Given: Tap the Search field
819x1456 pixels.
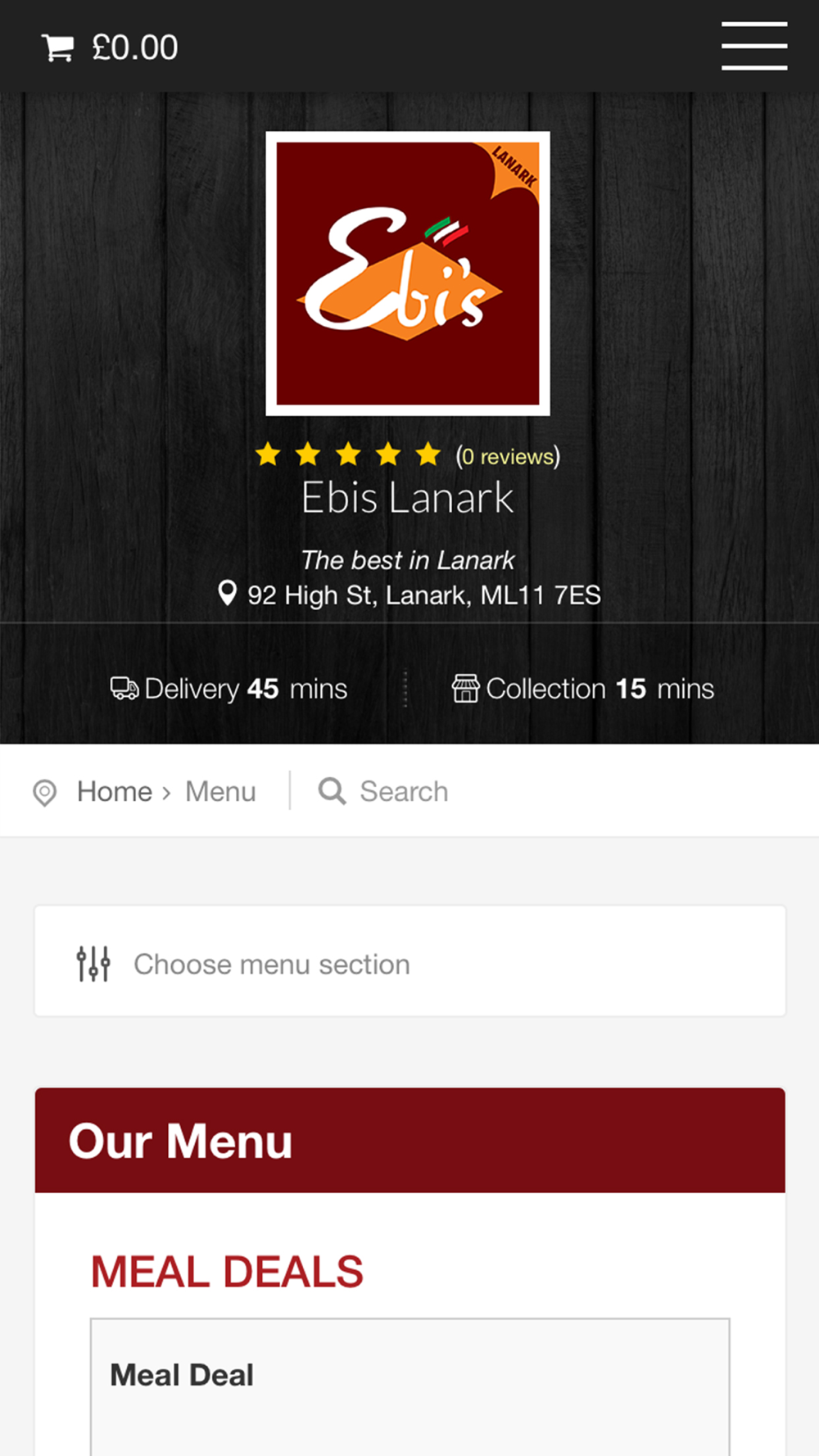Looking at the screenshot, I should (x=404, y=792).
